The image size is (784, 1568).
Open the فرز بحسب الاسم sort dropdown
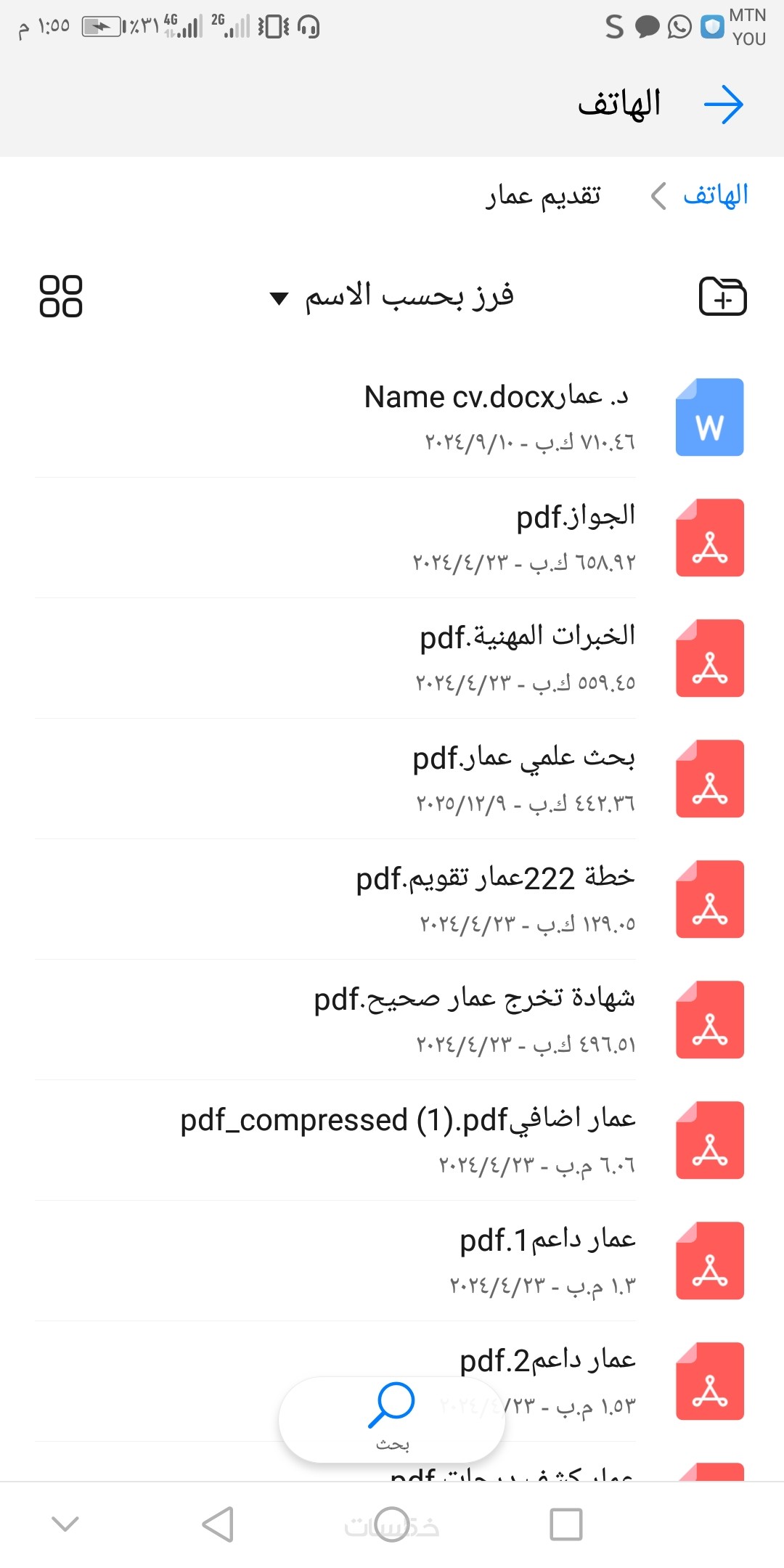(x=392, y=296)
